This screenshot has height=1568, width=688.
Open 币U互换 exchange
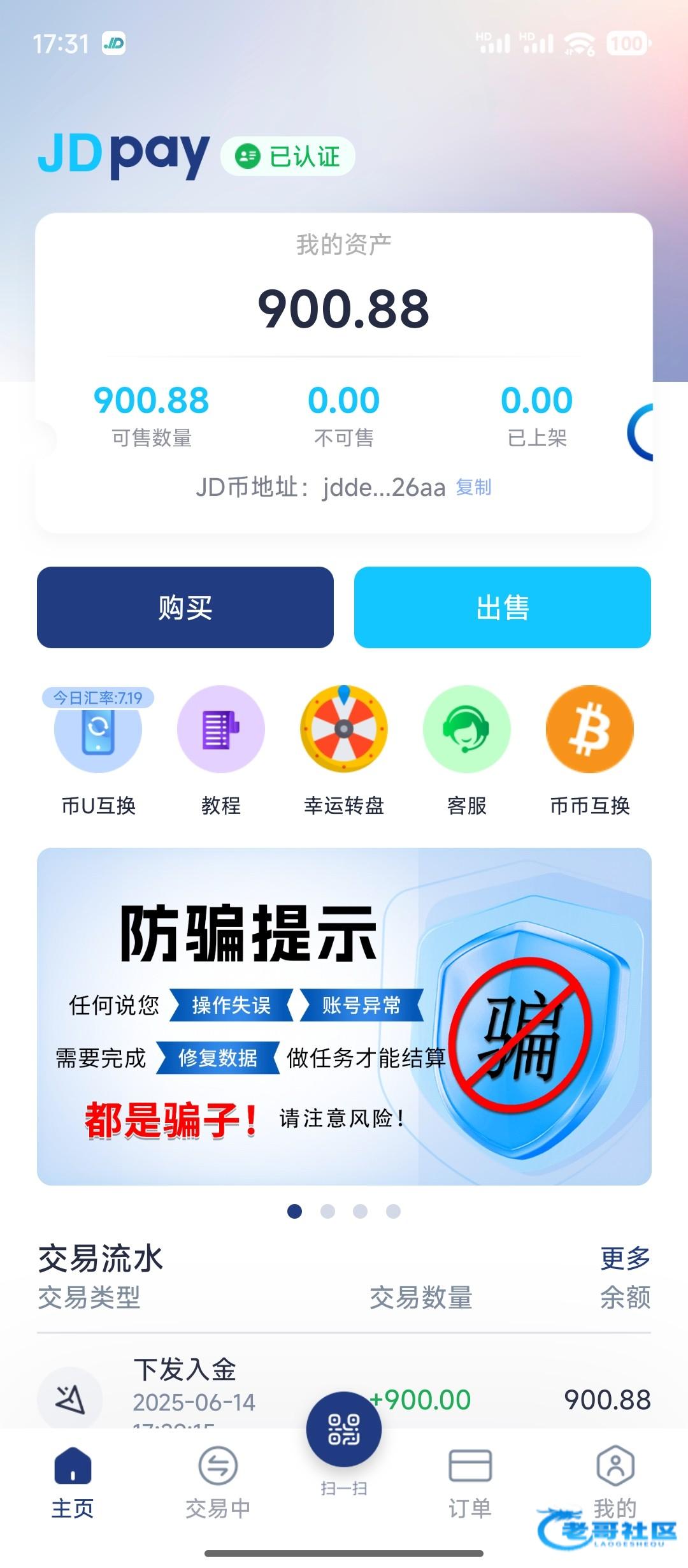point(98,731)
